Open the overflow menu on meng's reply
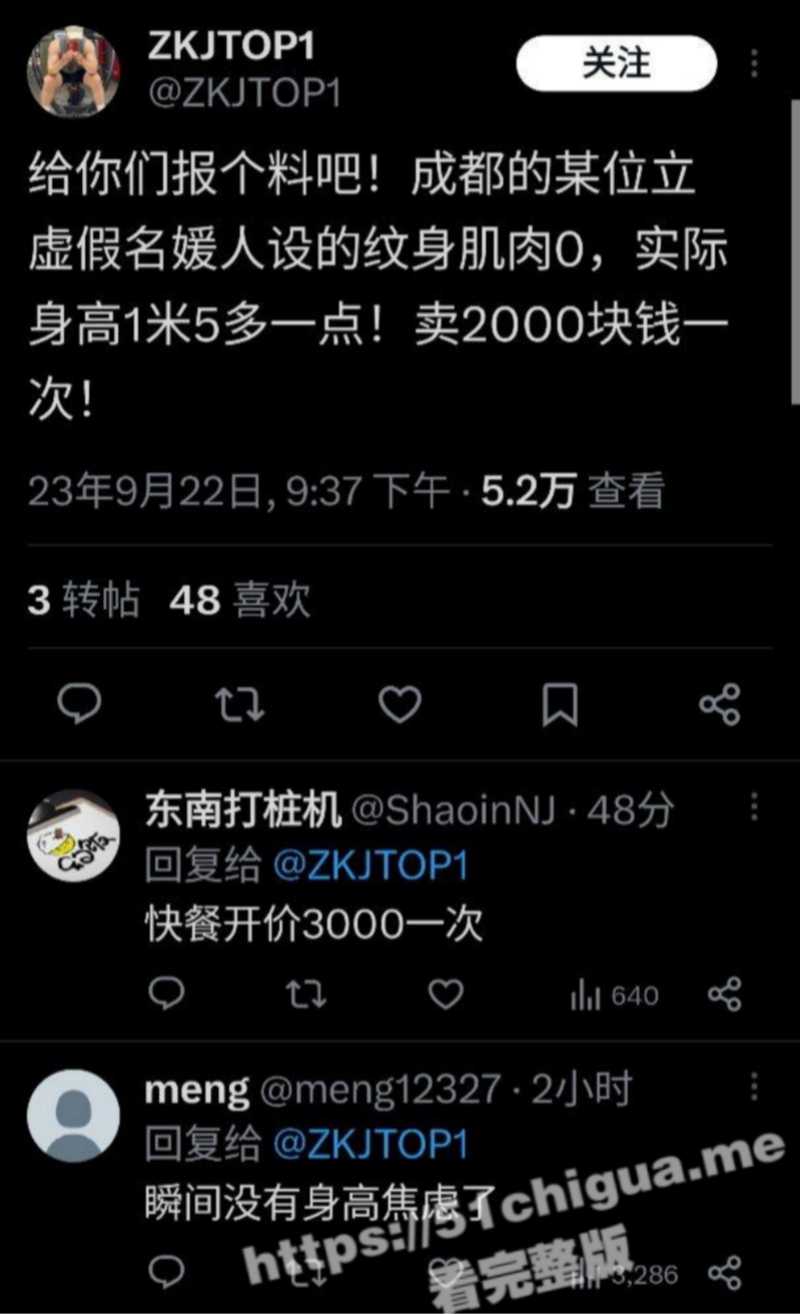Viewport: 800px width, 1314px height. click(756, 1086)
